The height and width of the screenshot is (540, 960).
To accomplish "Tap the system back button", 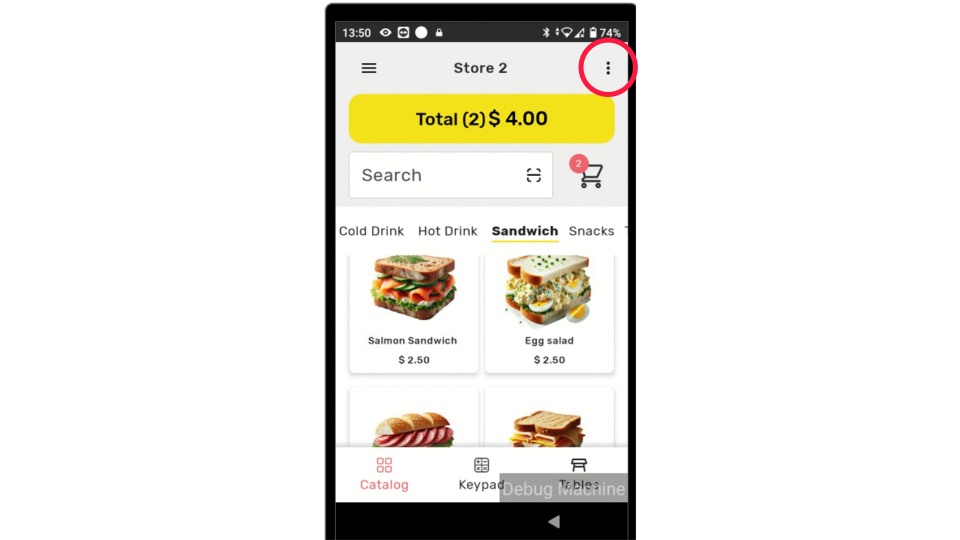I will [x=553, y=521].
